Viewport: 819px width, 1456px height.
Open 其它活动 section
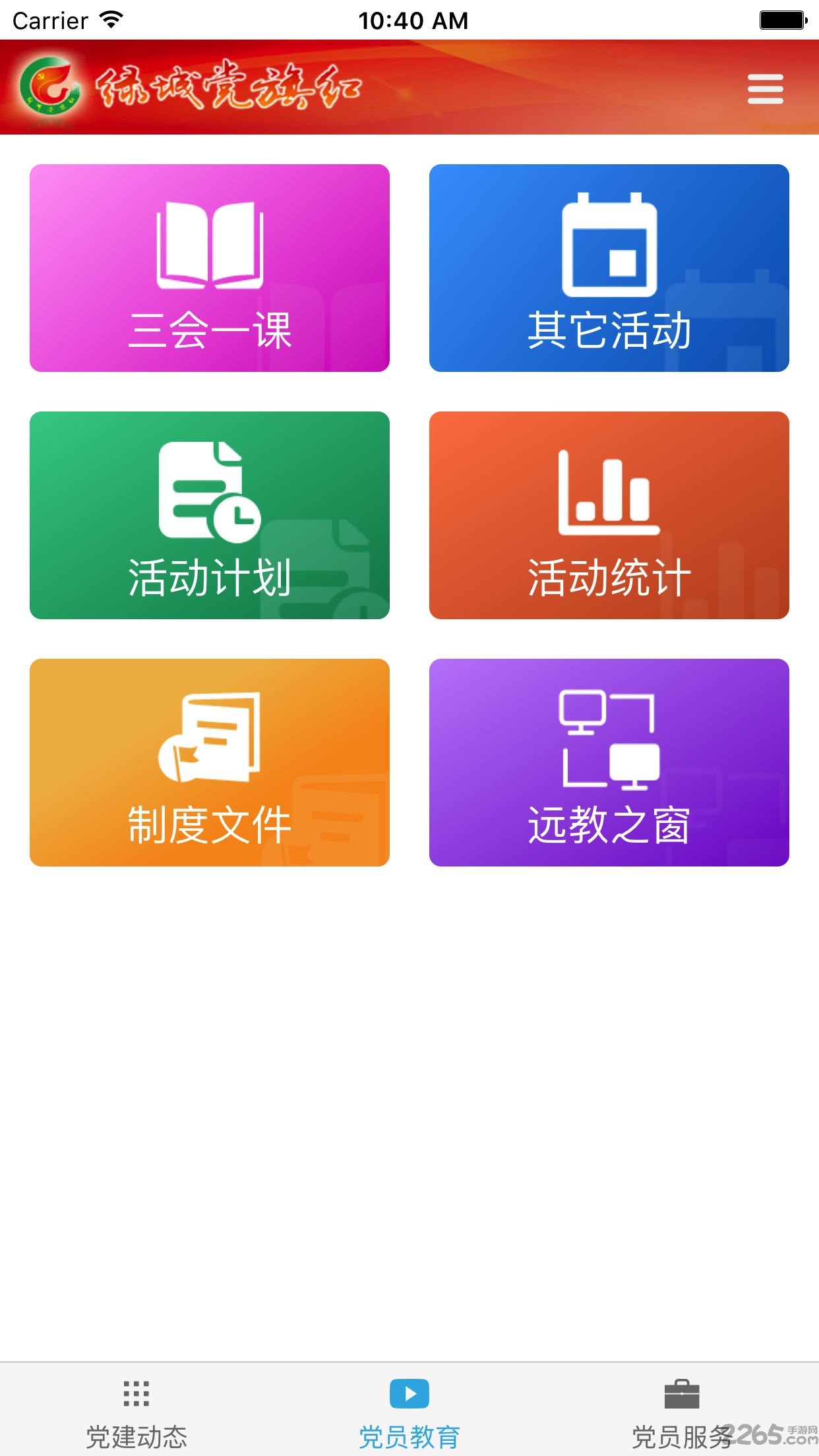(609, 268)
